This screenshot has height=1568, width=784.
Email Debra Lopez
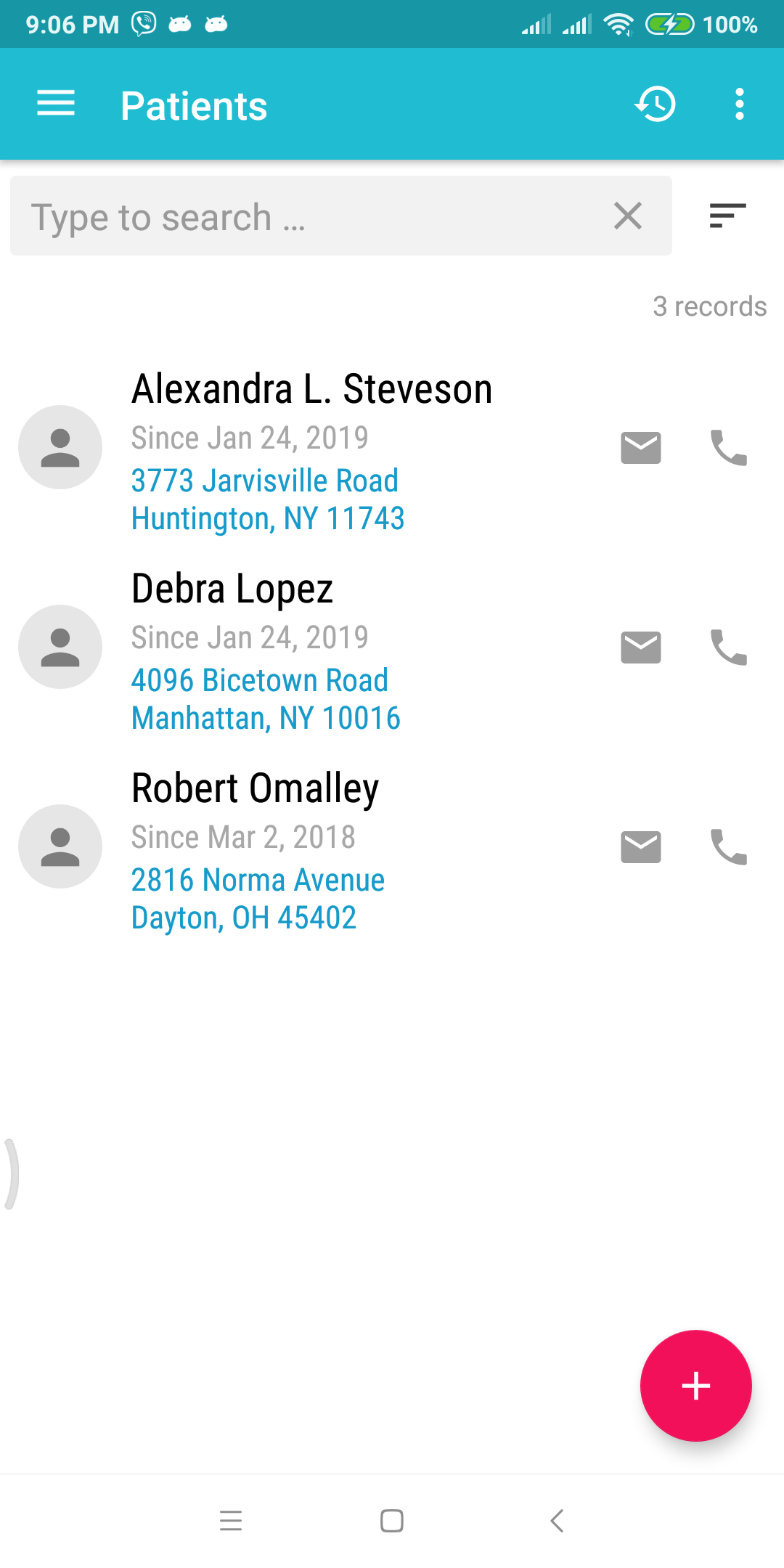pyautogui.click(x=641, y=647)
